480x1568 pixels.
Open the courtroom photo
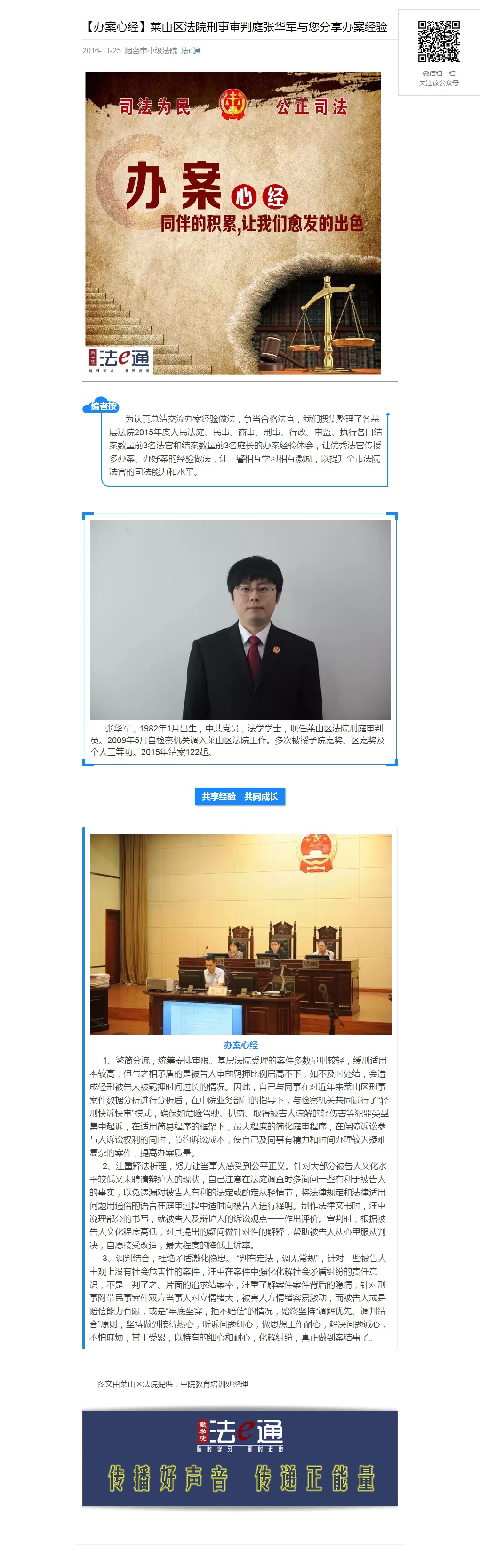[240, 934]
